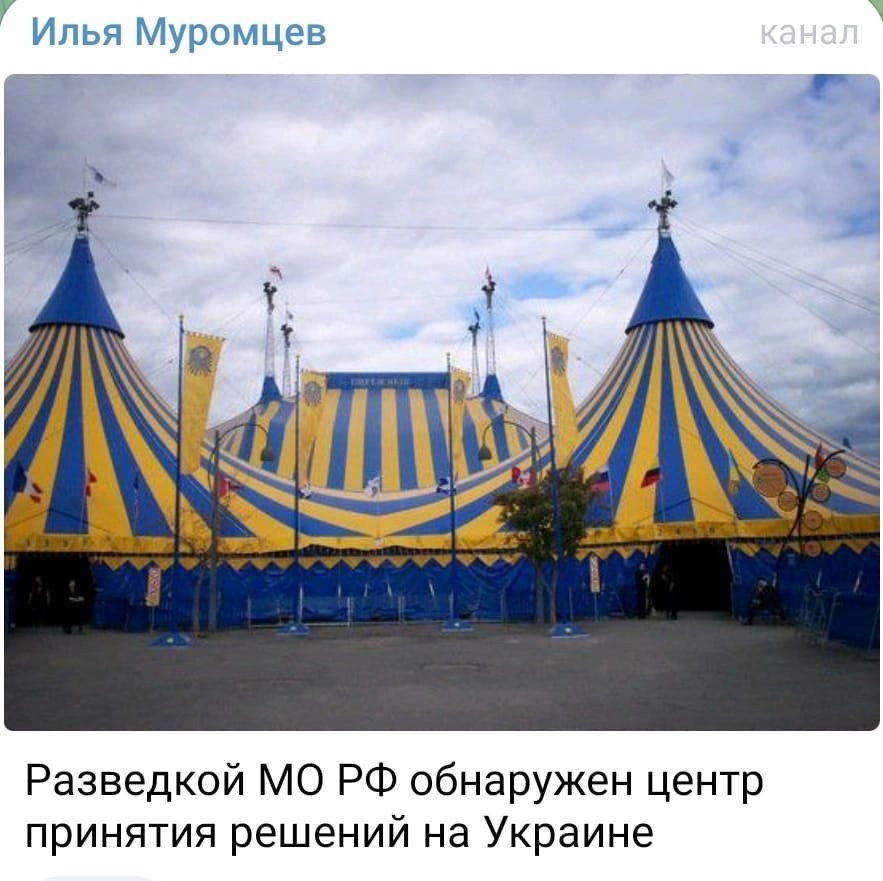Open the circus tent photo in the post
This screenshot has width=883, height=881.
(441, 402)
